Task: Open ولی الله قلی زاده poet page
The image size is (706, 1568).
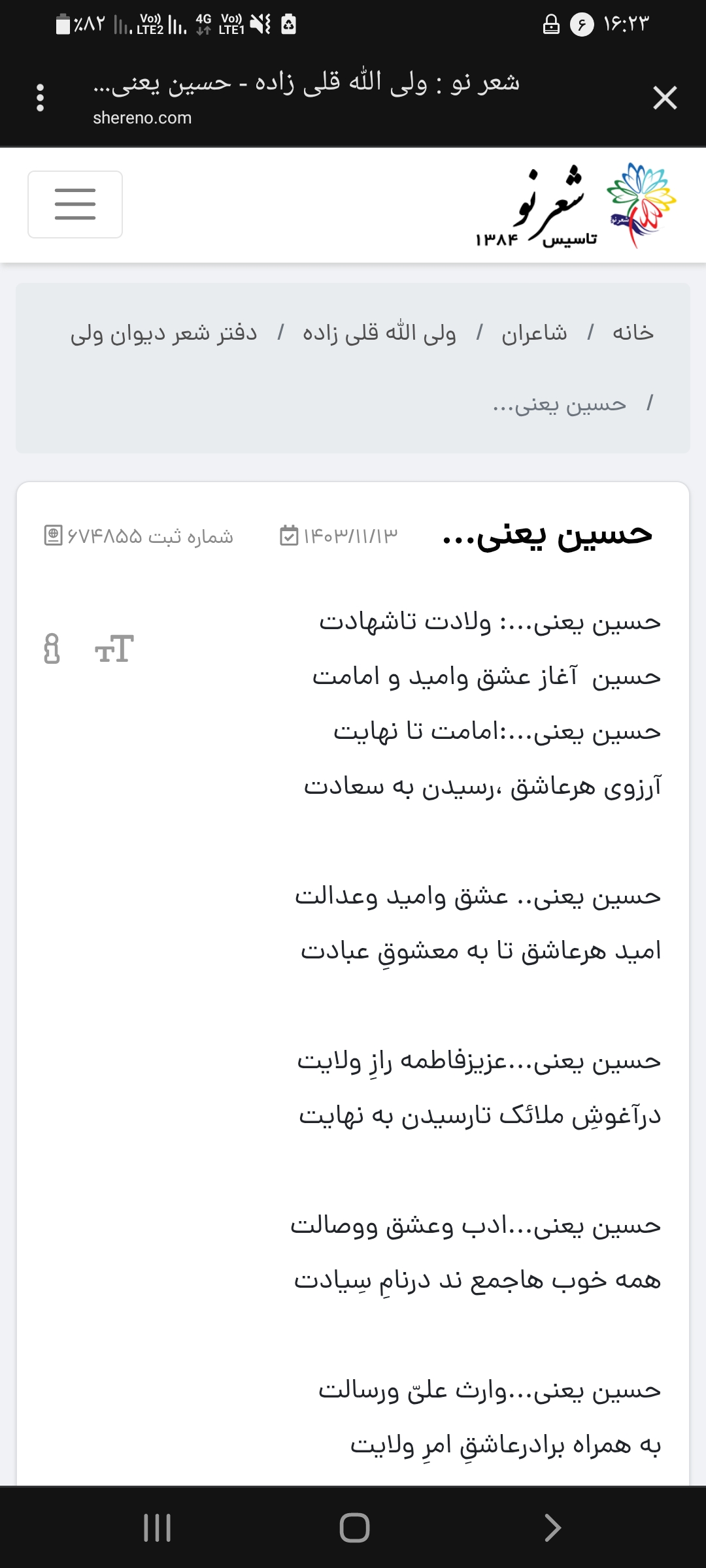Action: pos(379,333)
